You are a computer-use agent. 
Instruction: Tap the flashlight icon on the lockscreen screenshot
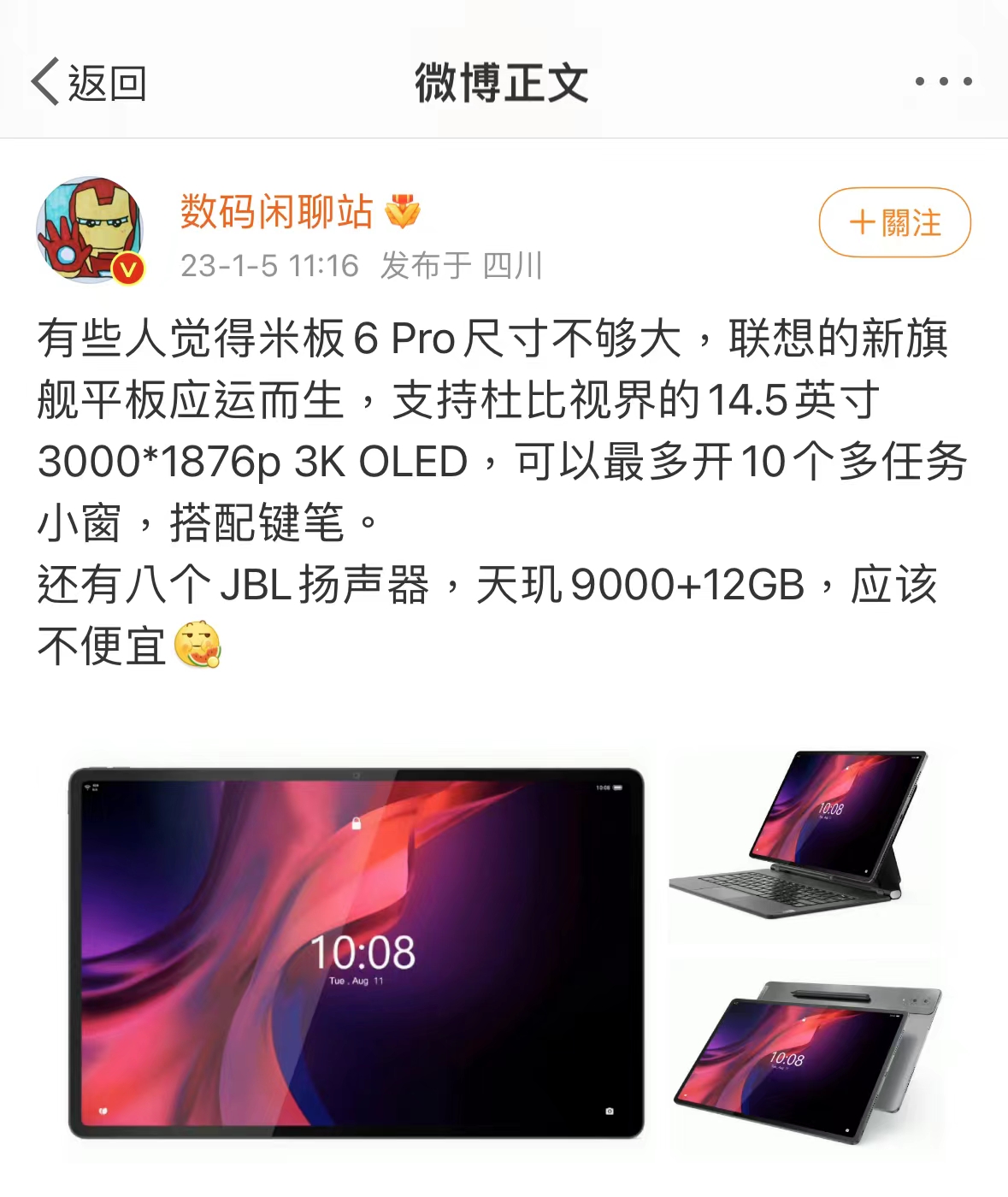tap(103, 1112)
